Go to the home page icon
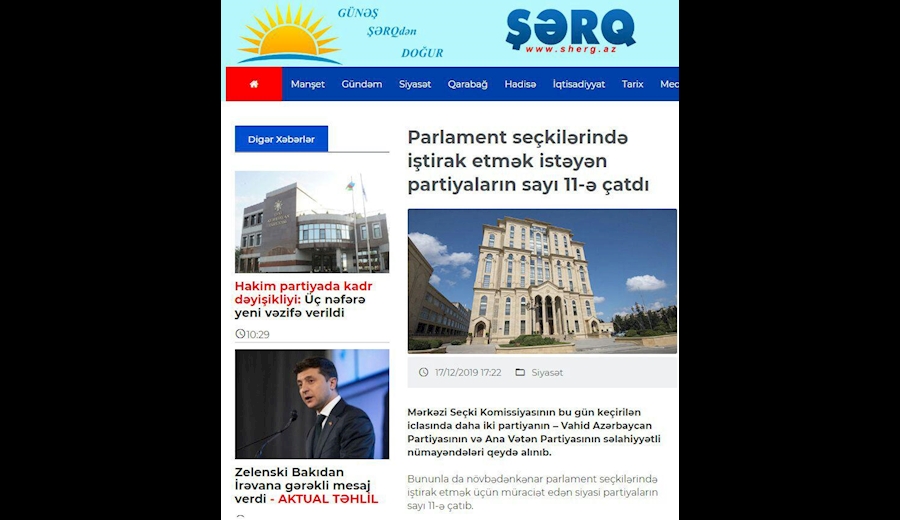 coord(254,84)
